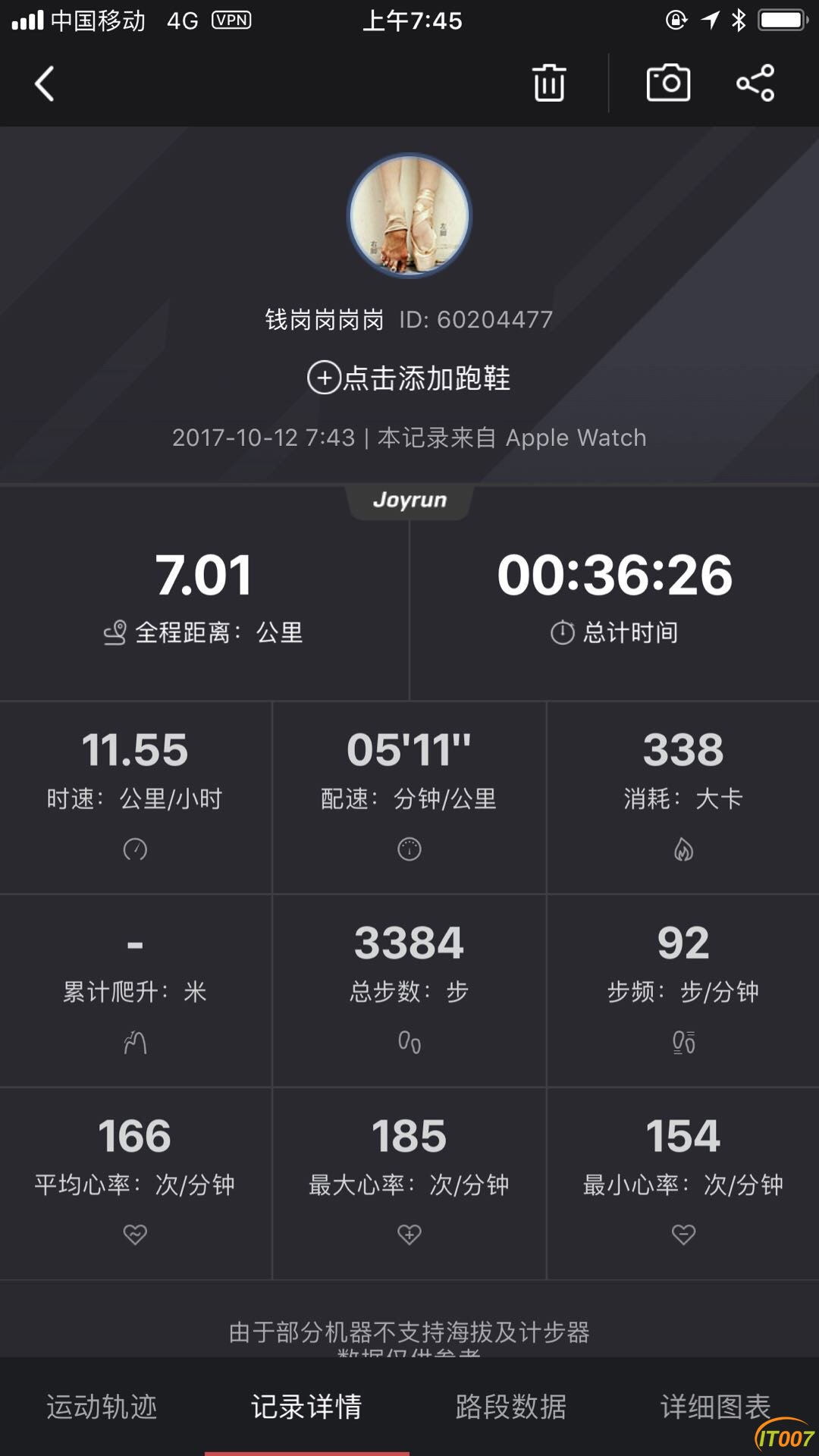Share this run record
819x1456 pixels.
click(x=755, y=83)
